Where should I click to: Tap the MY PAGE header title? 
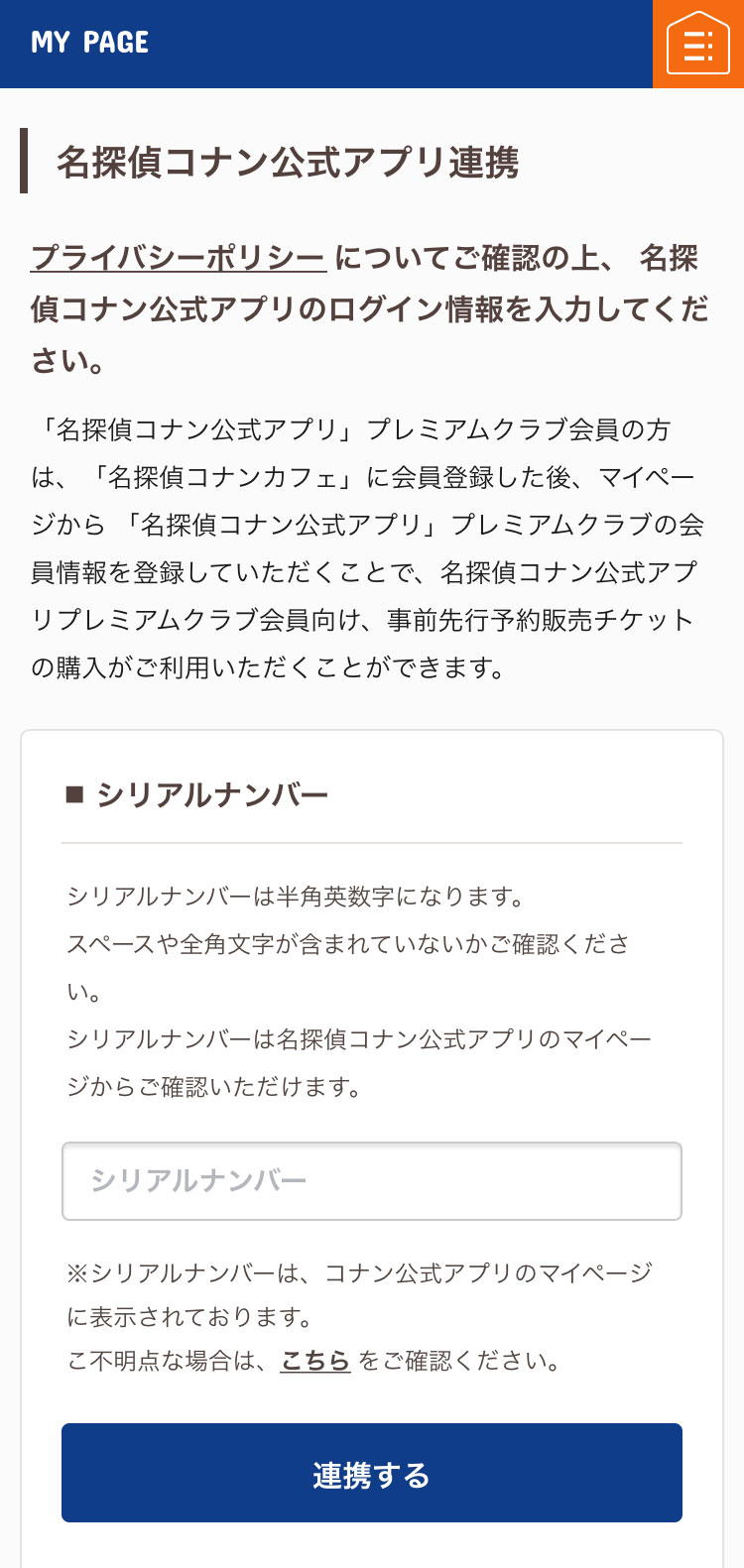pyautogui.click(x=90, y=43)
